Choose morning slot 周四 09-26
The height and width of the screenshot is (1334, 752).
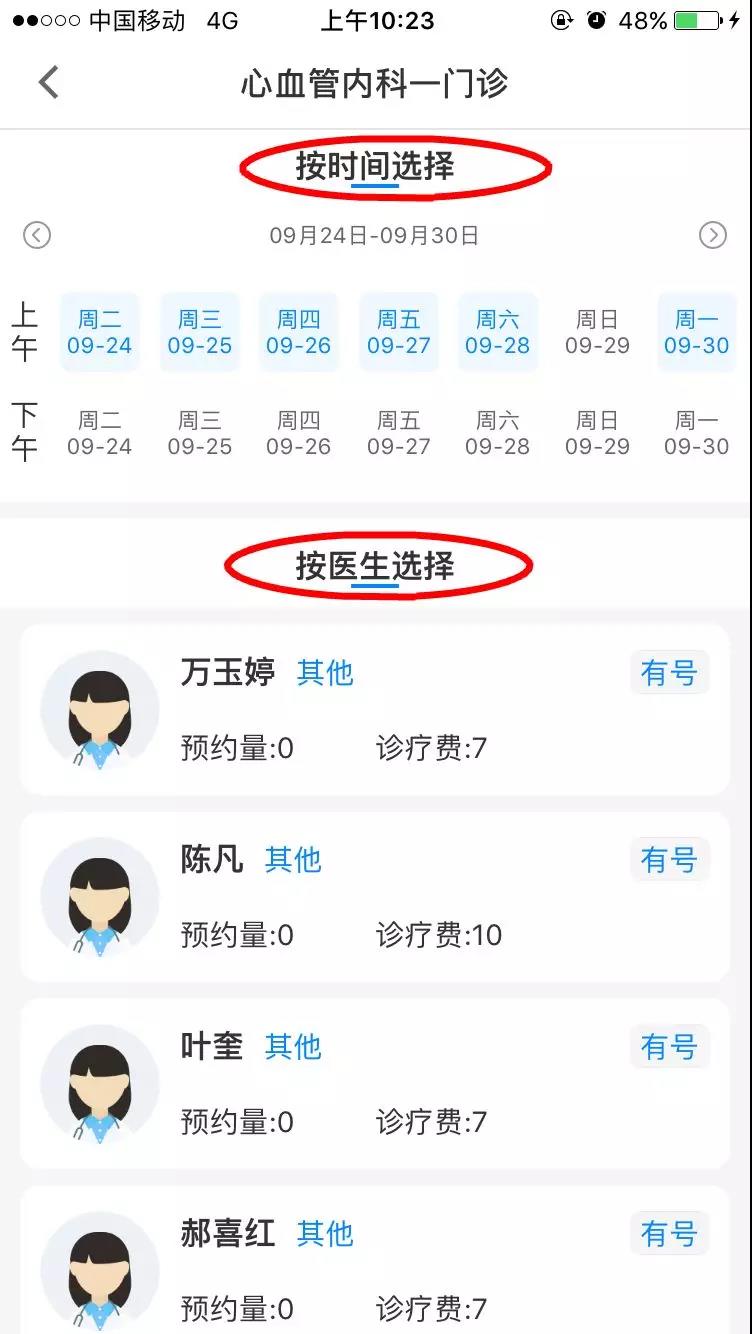299,332
